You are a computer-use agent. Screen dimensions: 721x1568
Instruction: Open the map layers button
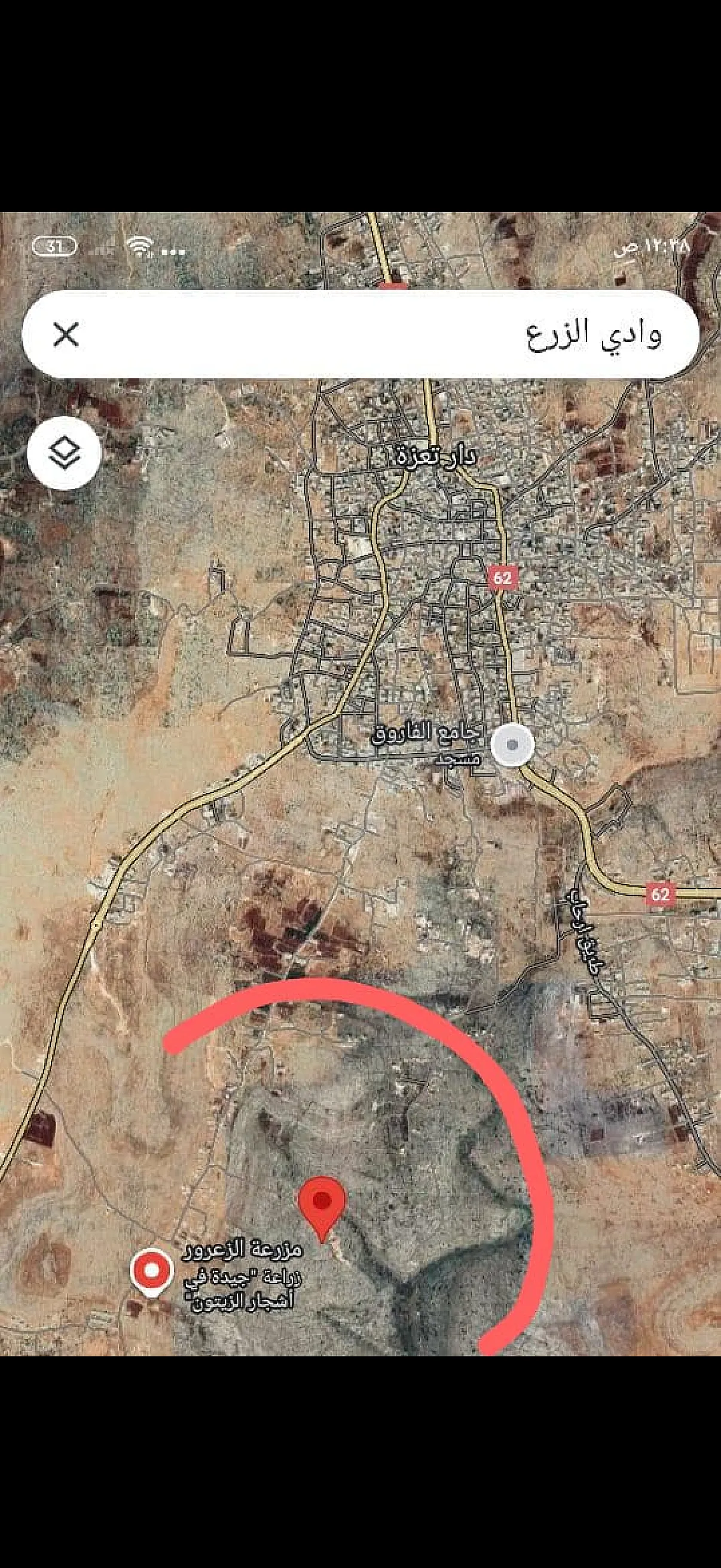(x=64, y=453)
